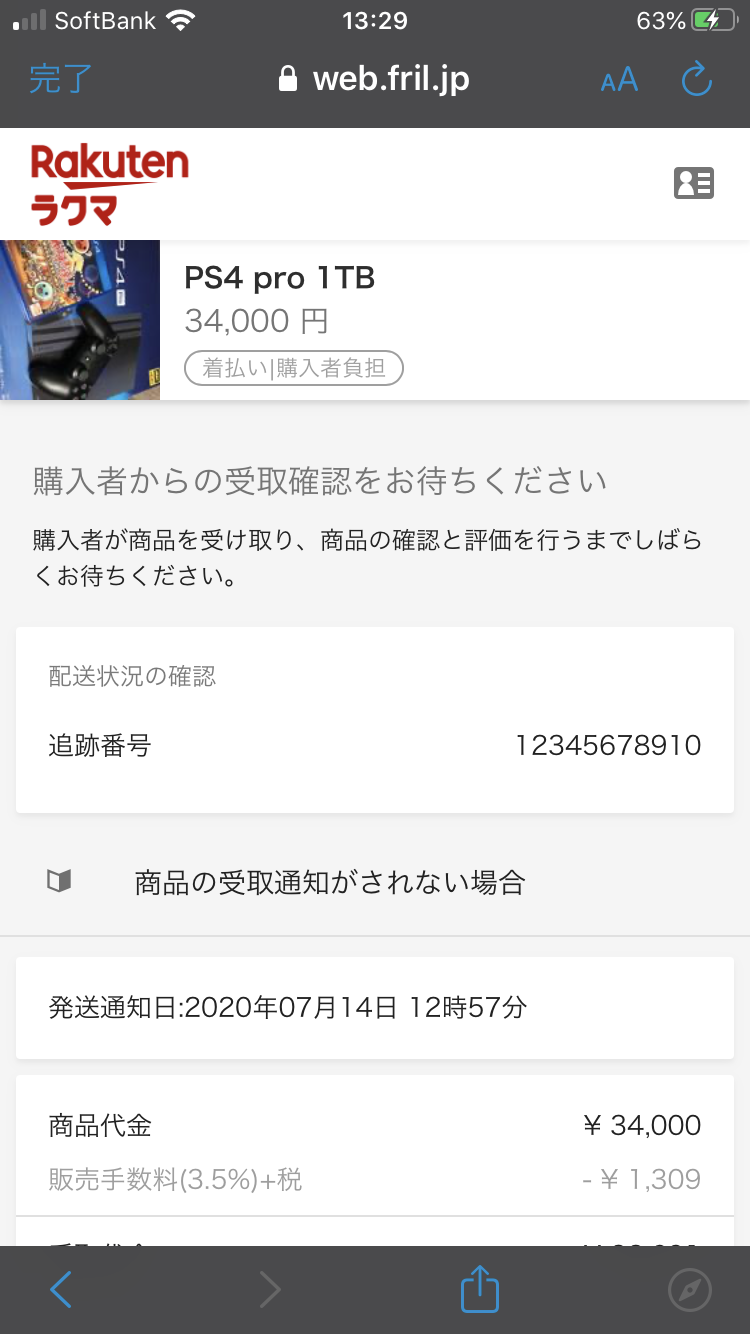Reload the page with the refresh icon
Image resolution: width=750 pixels, height=1334 pixels.
tap(696, 79)
